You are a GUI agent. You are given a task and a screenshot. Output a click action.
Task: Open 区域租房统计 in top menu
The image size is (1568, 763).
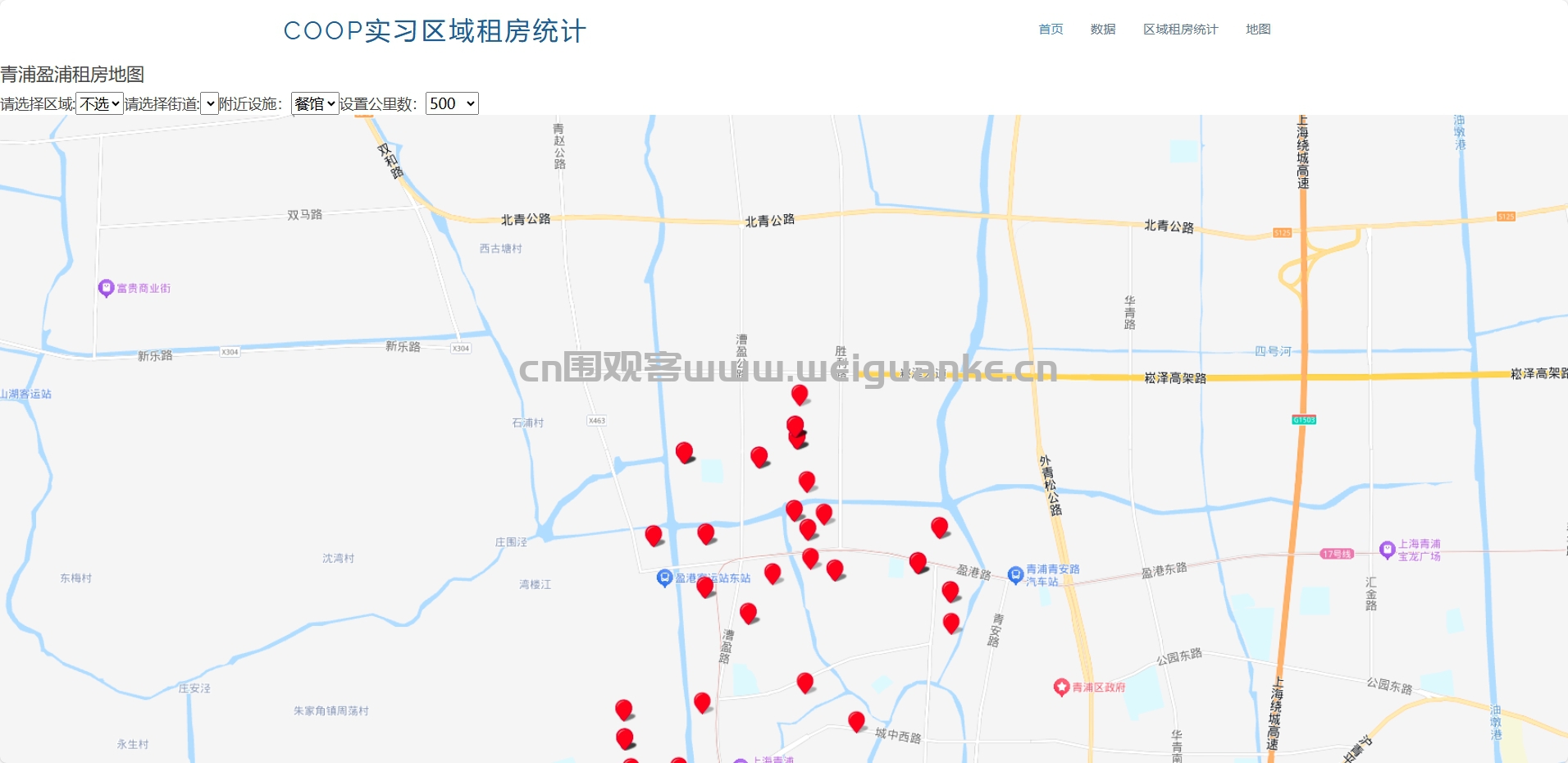[x=1180, y=30]
